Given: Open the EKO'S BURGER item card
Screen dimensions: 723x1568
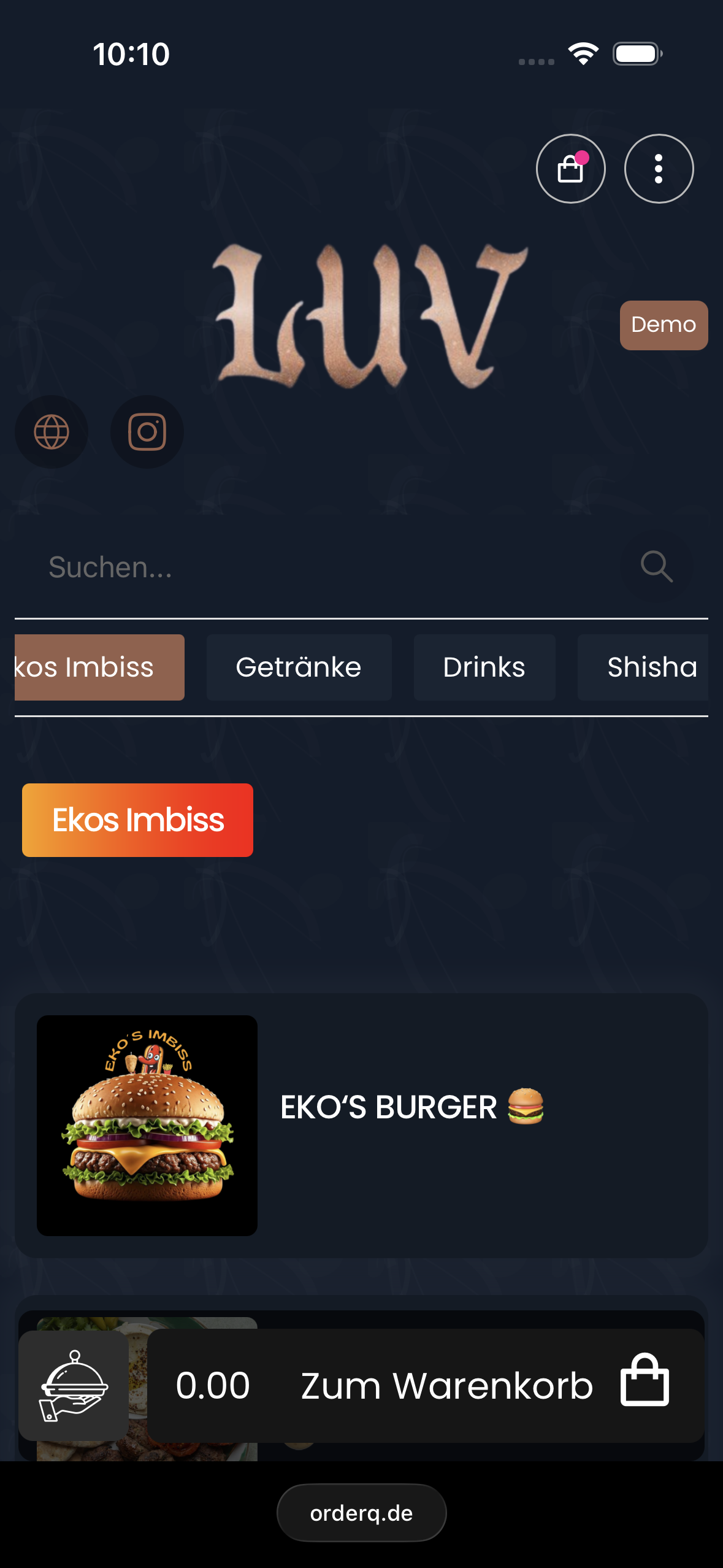Looking at the screenshot, I should [x=361, y=1125].
